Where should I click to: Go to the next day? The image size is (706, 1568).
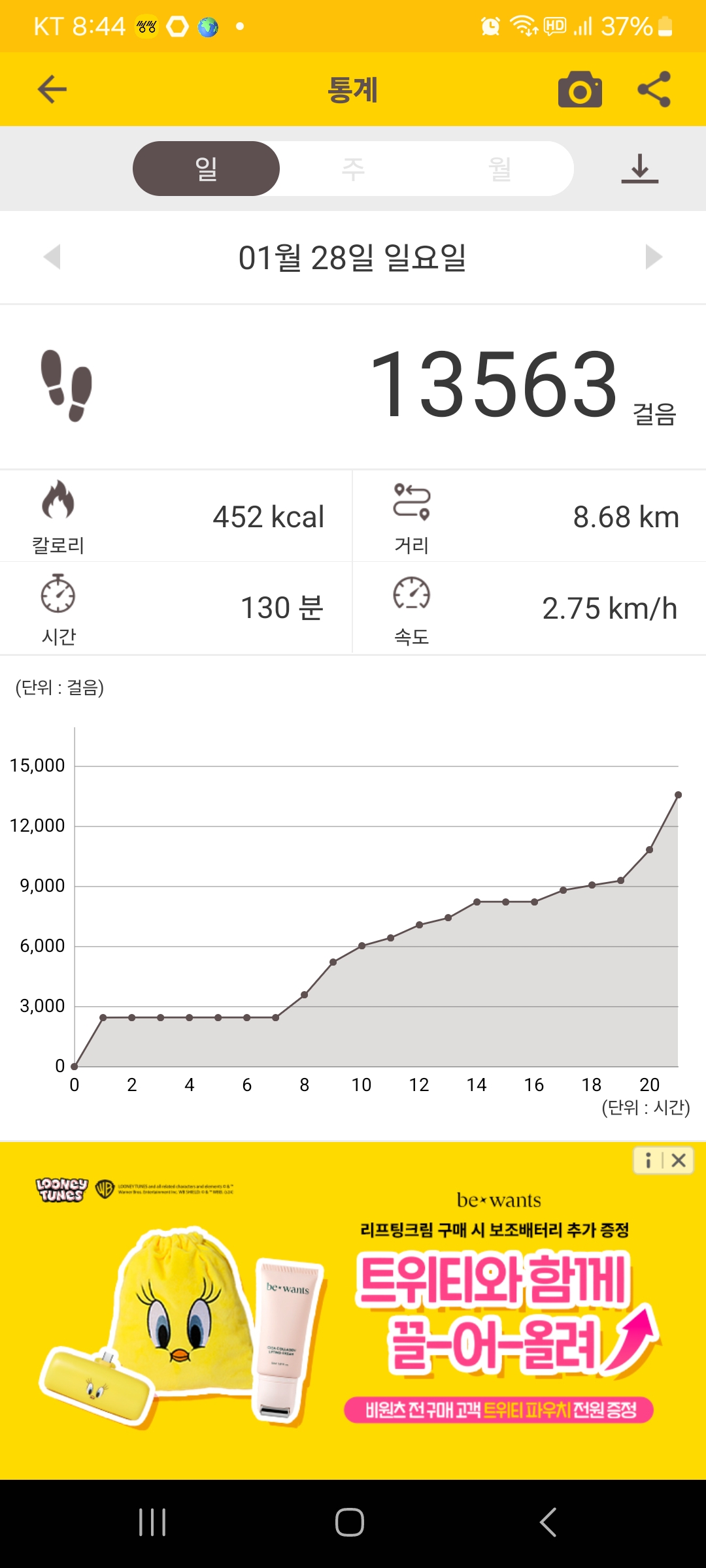[653, 257]
